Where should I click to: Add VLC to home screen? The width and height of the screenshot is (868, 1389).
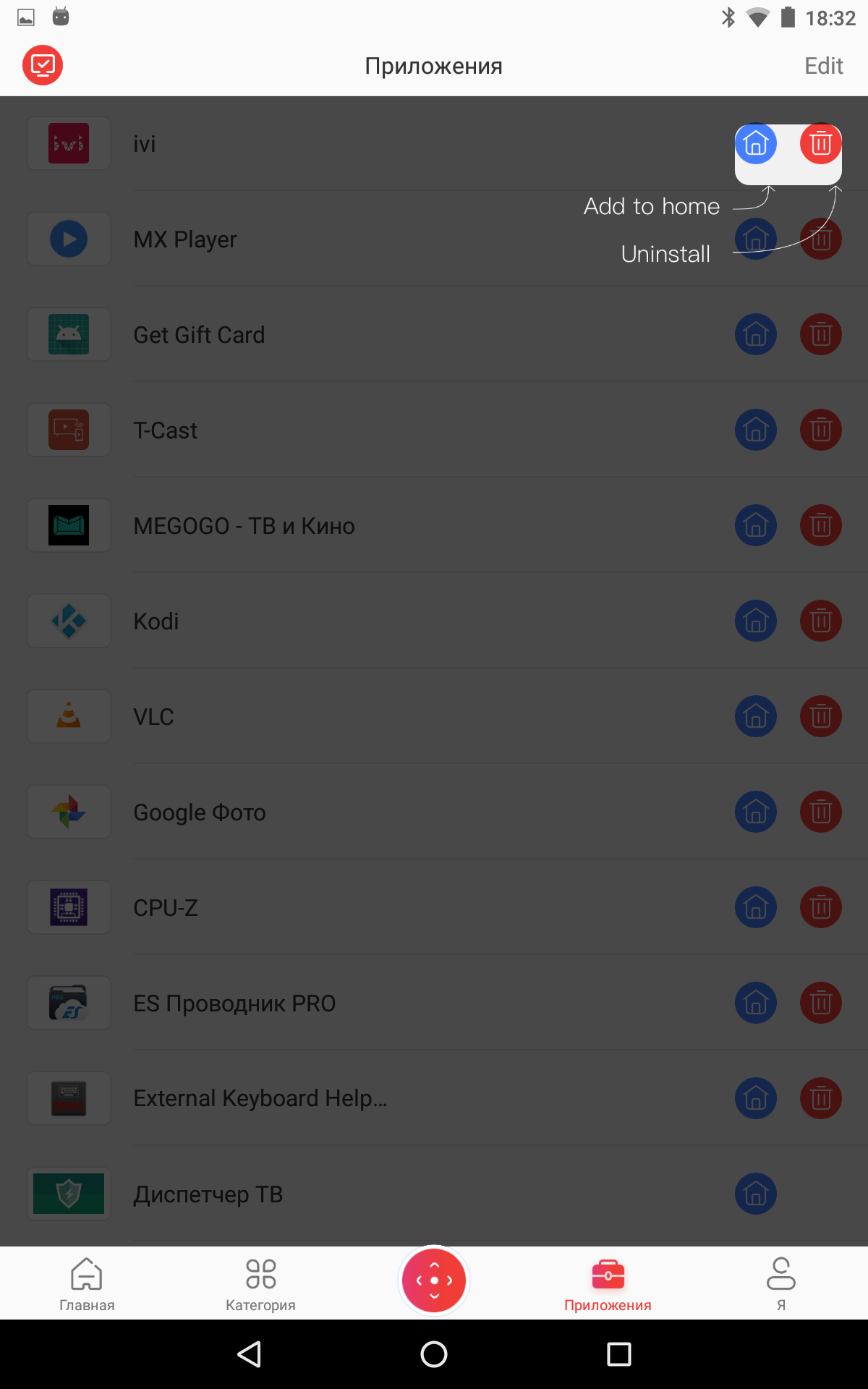(x=756, y=716)
